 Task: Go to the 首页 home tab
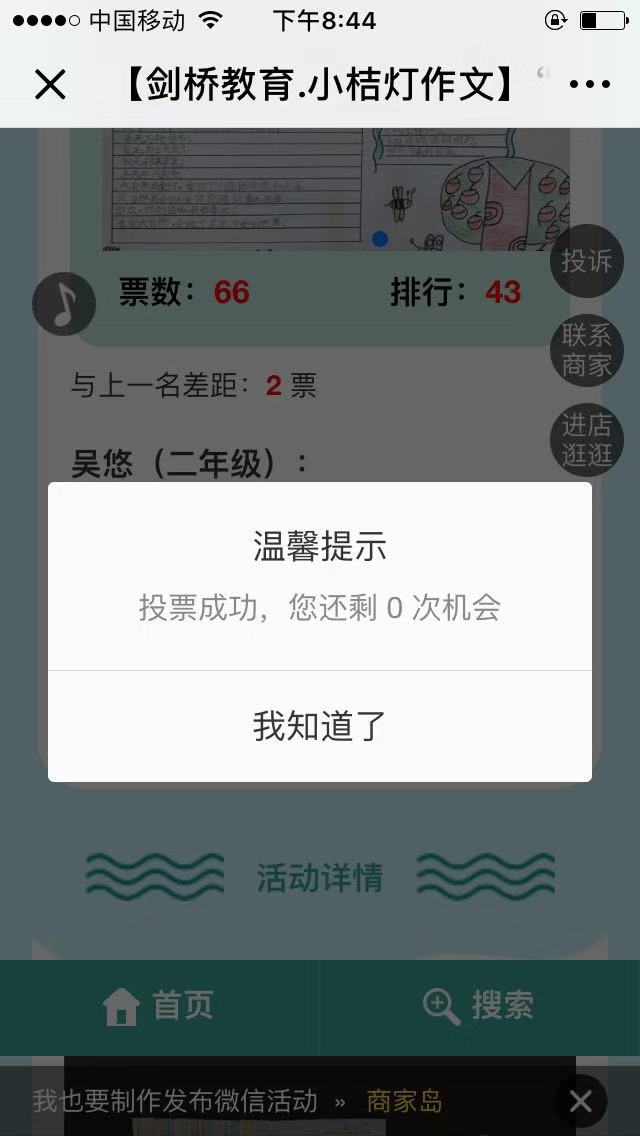pos(160,1006)
